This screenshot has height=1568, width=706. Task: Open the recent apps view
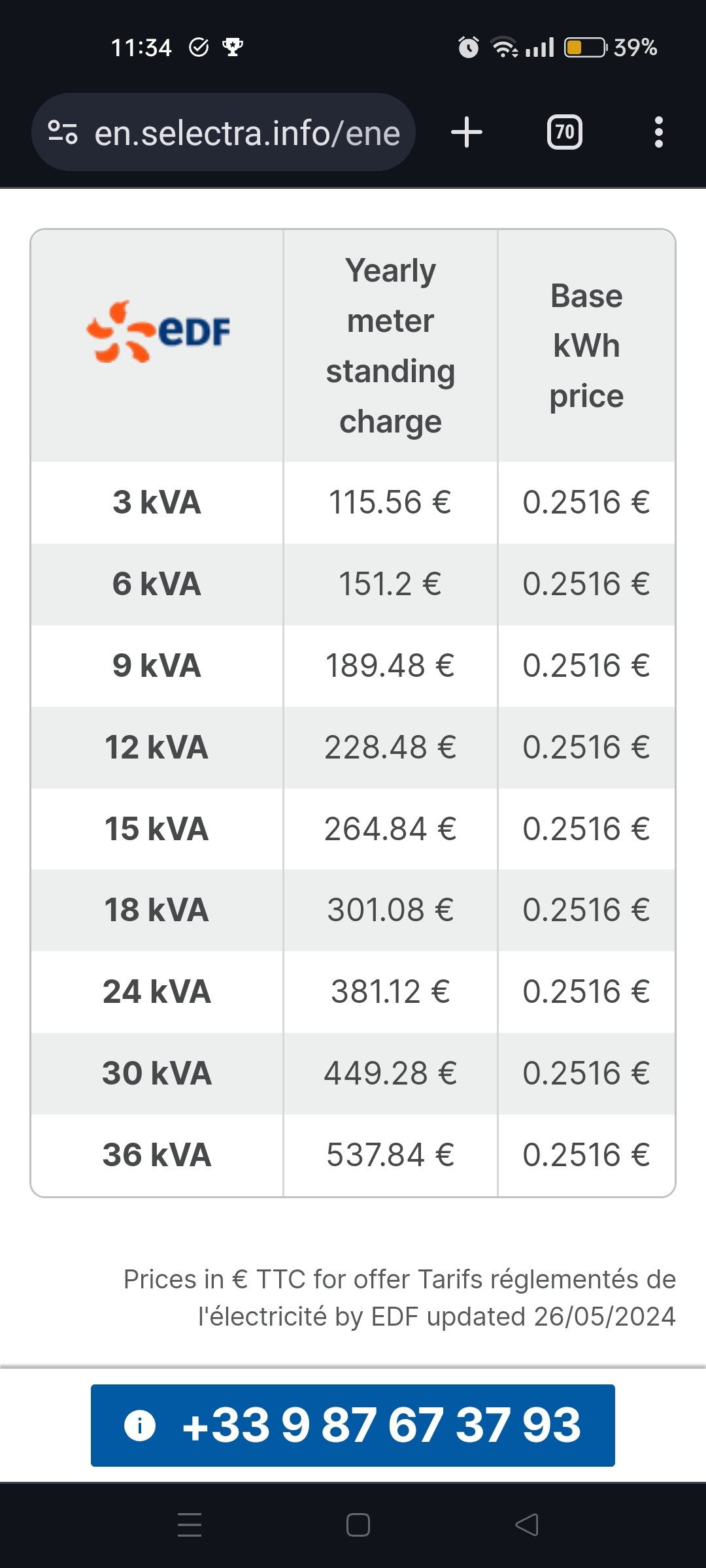click(x=190, y=1525)
